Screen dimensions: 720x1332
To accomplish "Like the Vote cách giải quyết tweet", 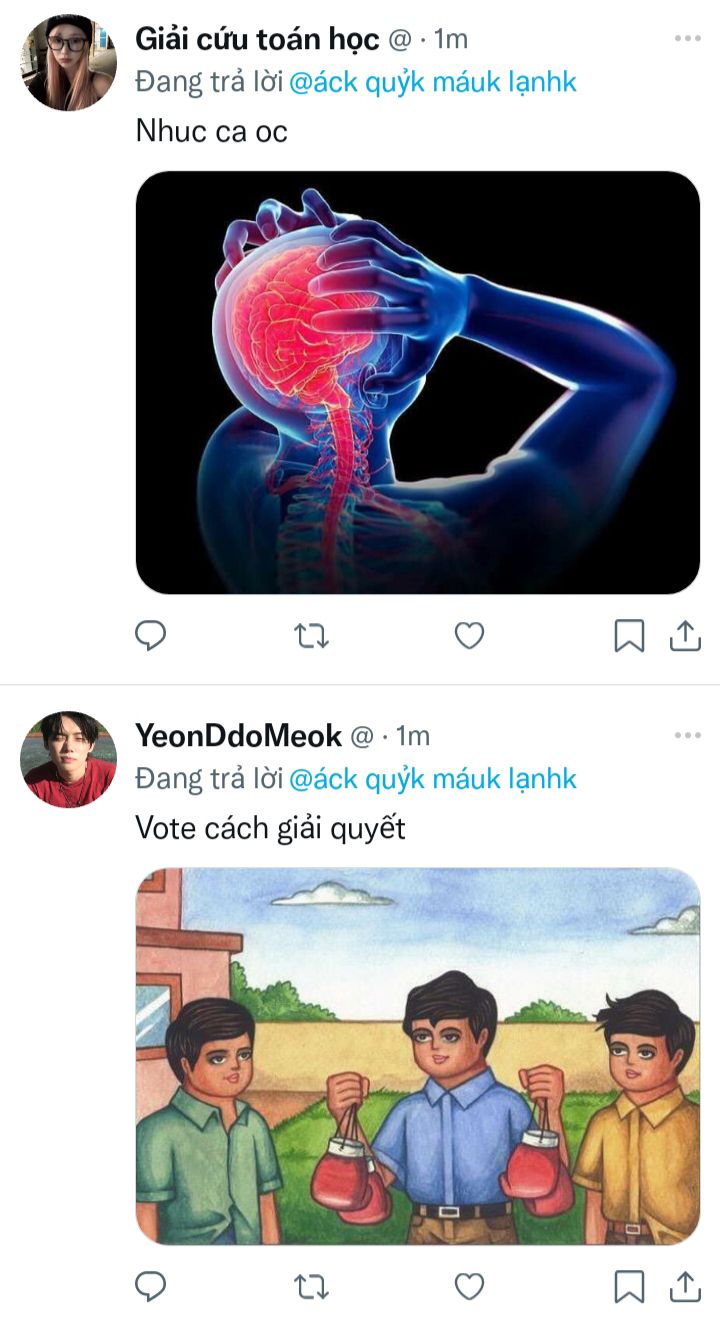I will [x=469, y=1285].
